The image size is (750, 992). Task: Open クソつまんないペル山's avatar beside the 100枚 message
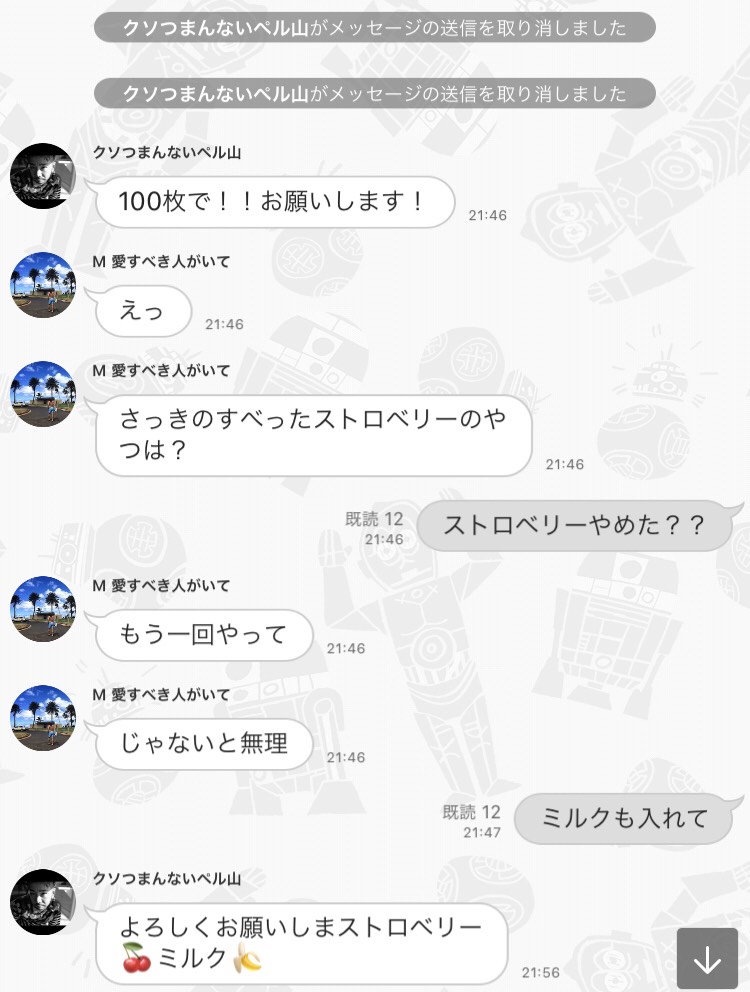(x=43, y=176)
